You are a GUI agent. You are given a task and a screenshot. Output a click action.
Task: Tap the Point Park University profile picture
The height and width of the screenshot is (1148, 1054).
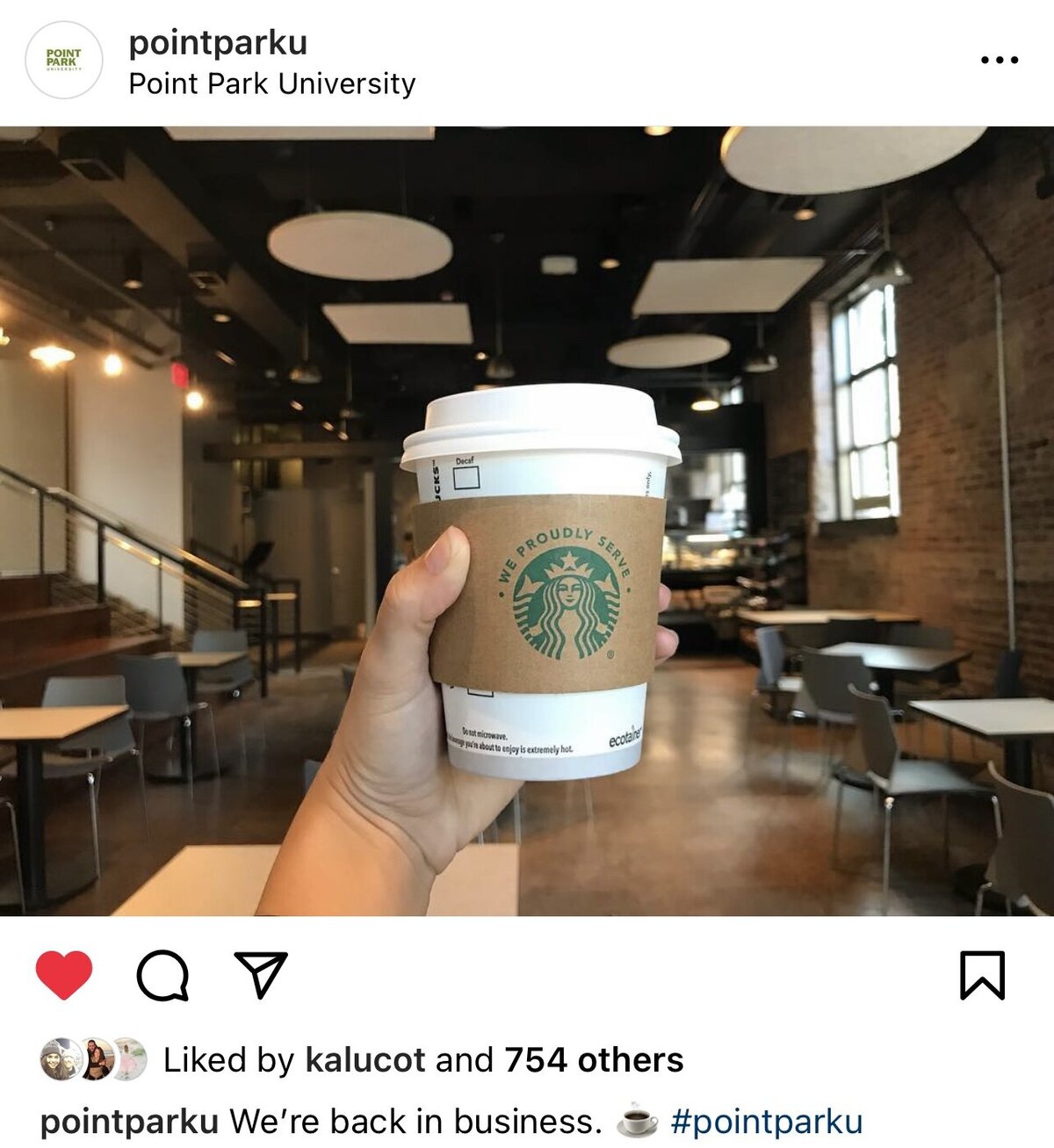point(64,60)
